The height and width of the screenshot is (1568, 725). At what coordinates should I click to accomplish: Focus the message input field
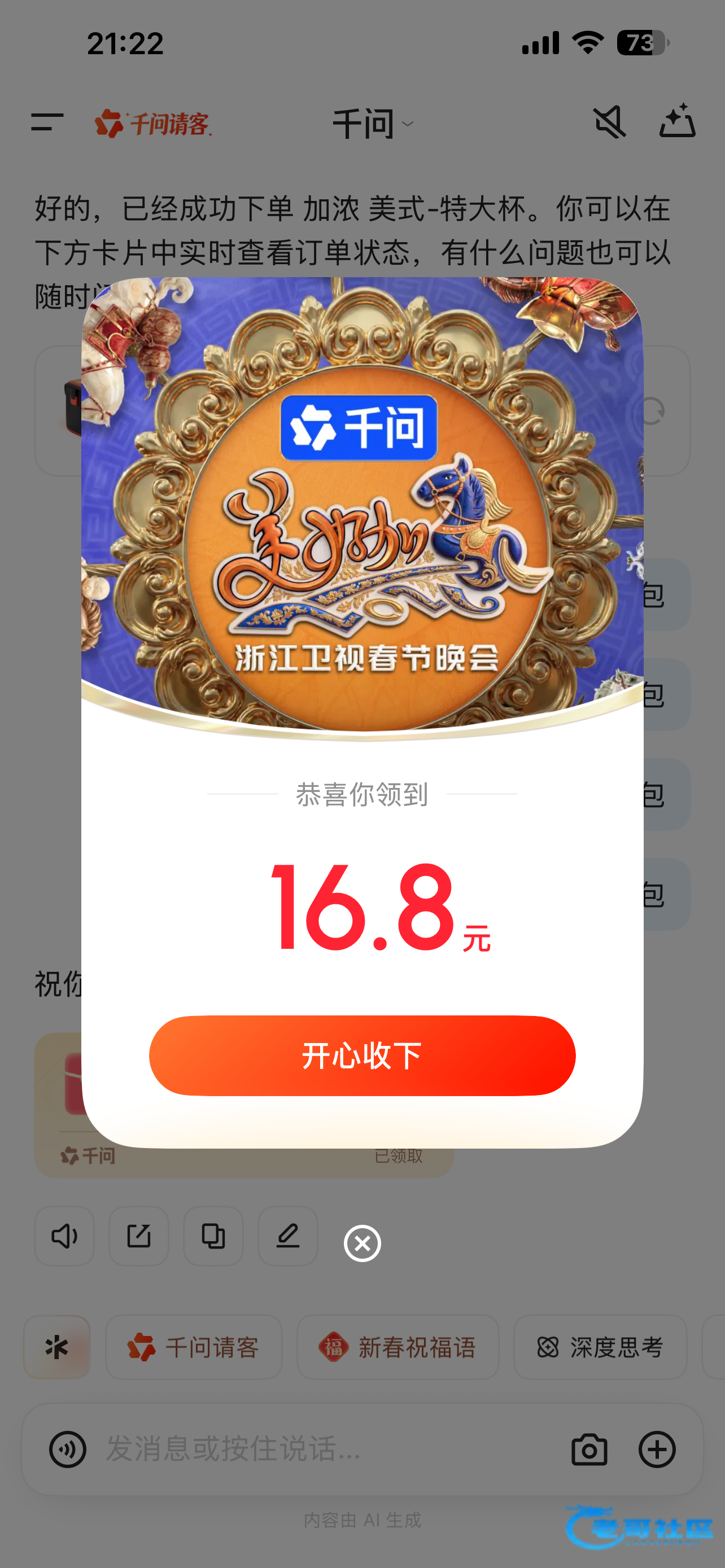(322, 1449)
